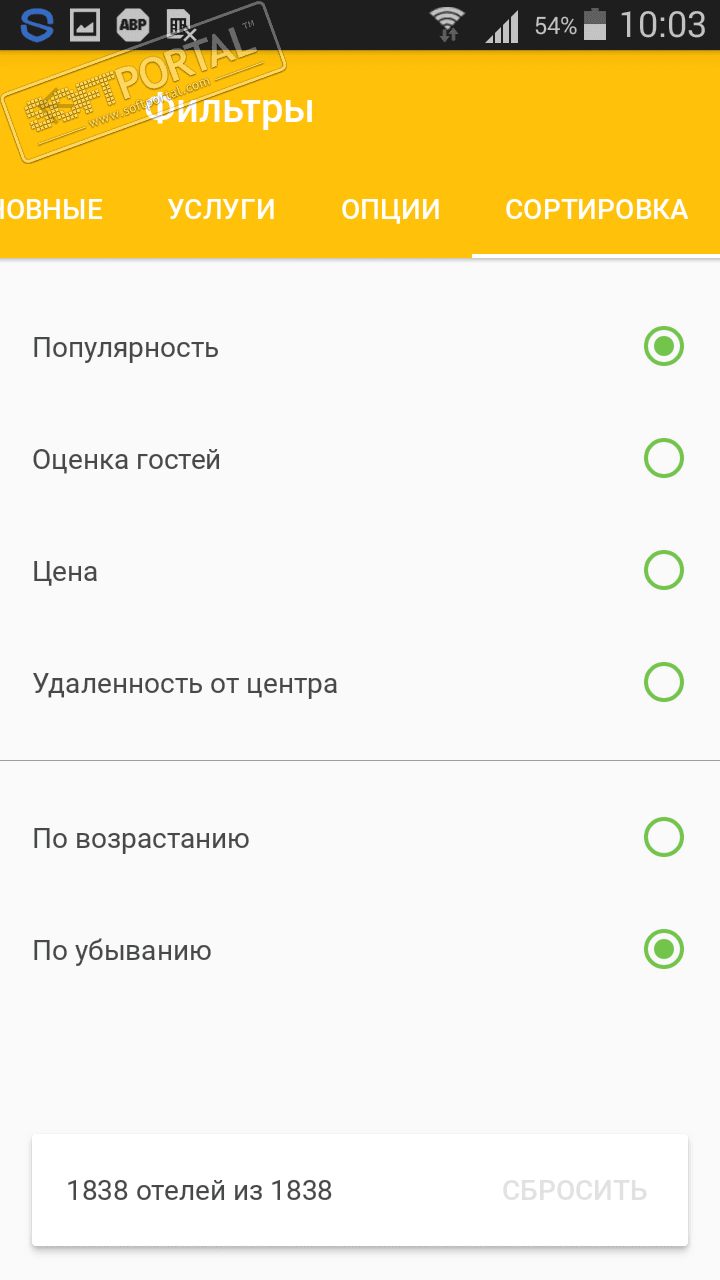Tap the Сбросить reset button

(x=574, y=1191)
